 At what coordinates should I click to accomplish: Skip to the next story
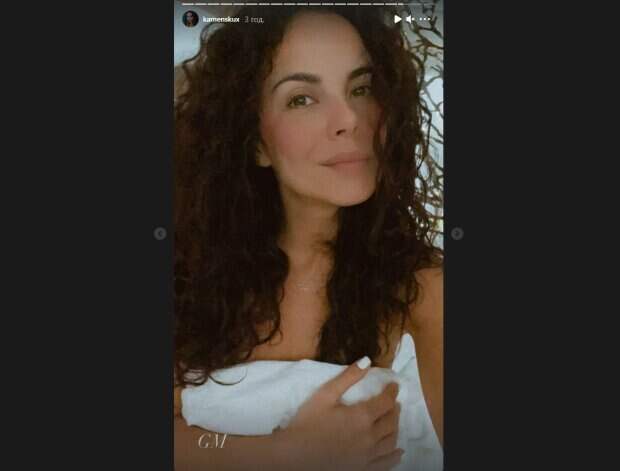point(457,233)
